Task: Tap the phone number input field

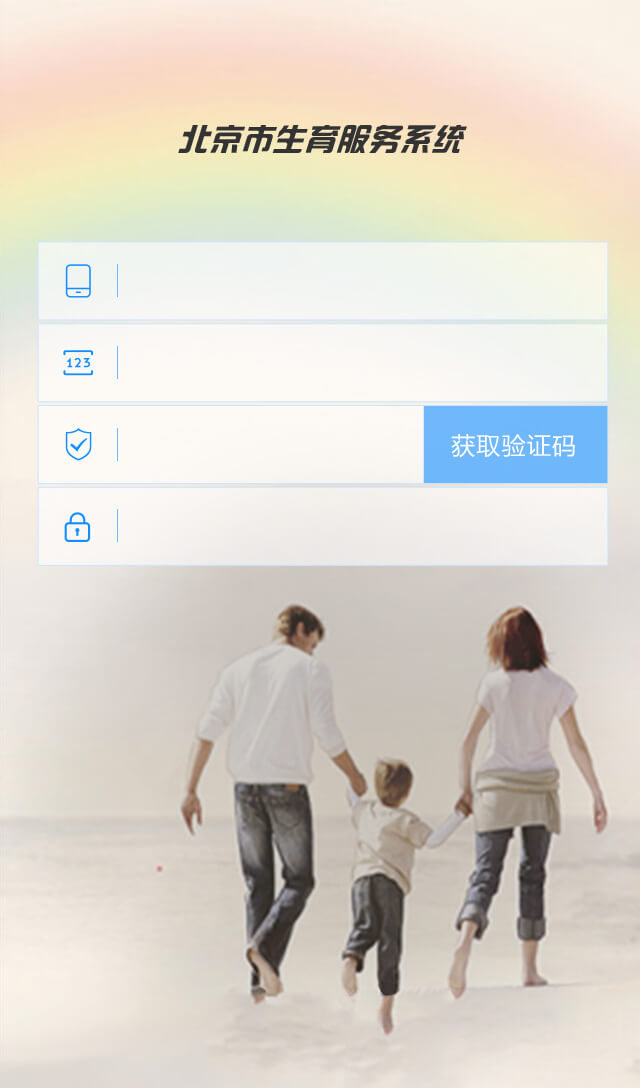Action: pos(360,281)
